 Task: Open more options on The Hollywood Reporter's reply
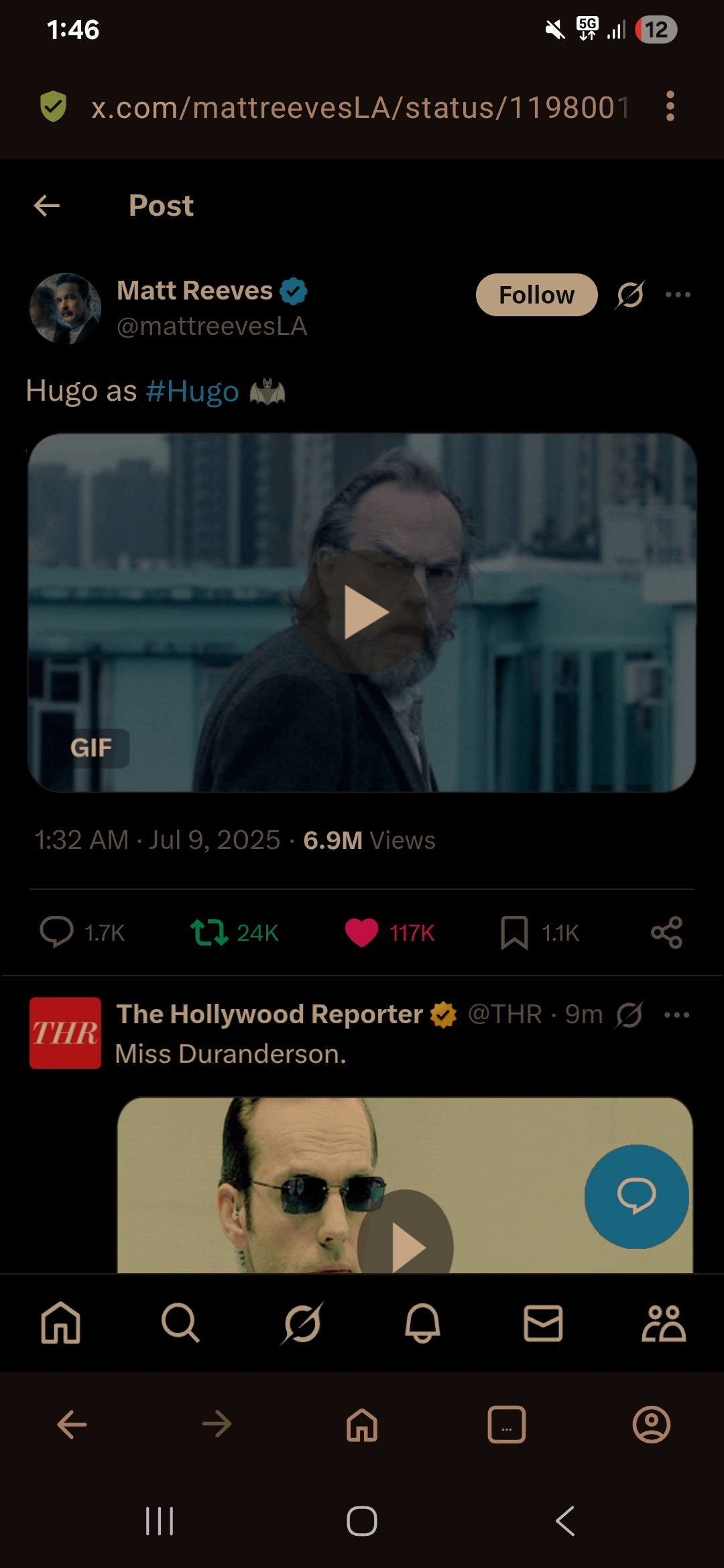[676, 1015]
